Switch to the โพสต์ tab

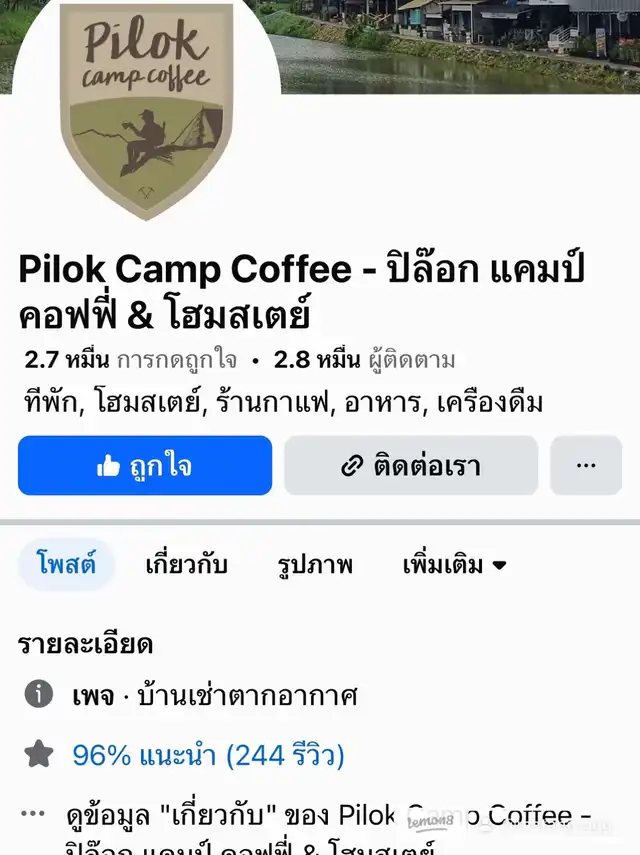coord(67,565)
